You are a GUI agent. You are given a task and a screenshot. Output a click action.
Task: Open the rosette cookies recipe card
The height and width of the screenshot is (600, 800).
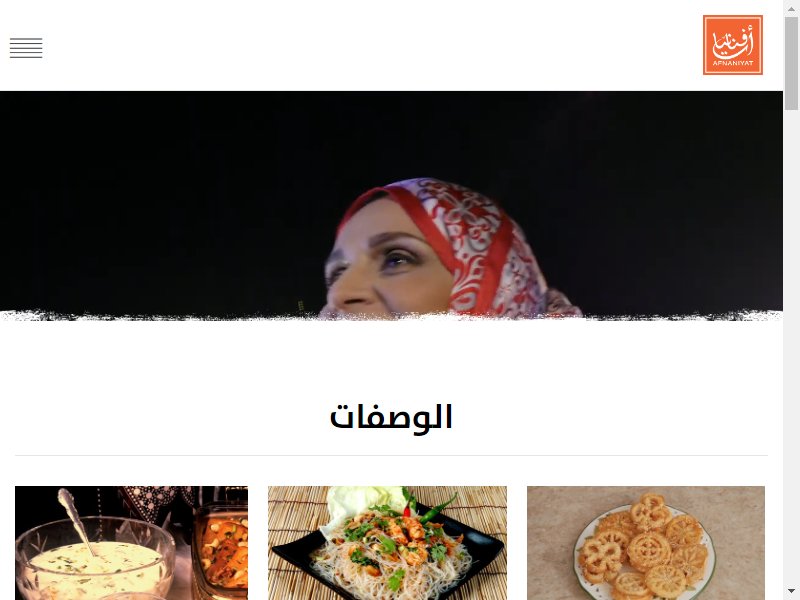point(645,543)
